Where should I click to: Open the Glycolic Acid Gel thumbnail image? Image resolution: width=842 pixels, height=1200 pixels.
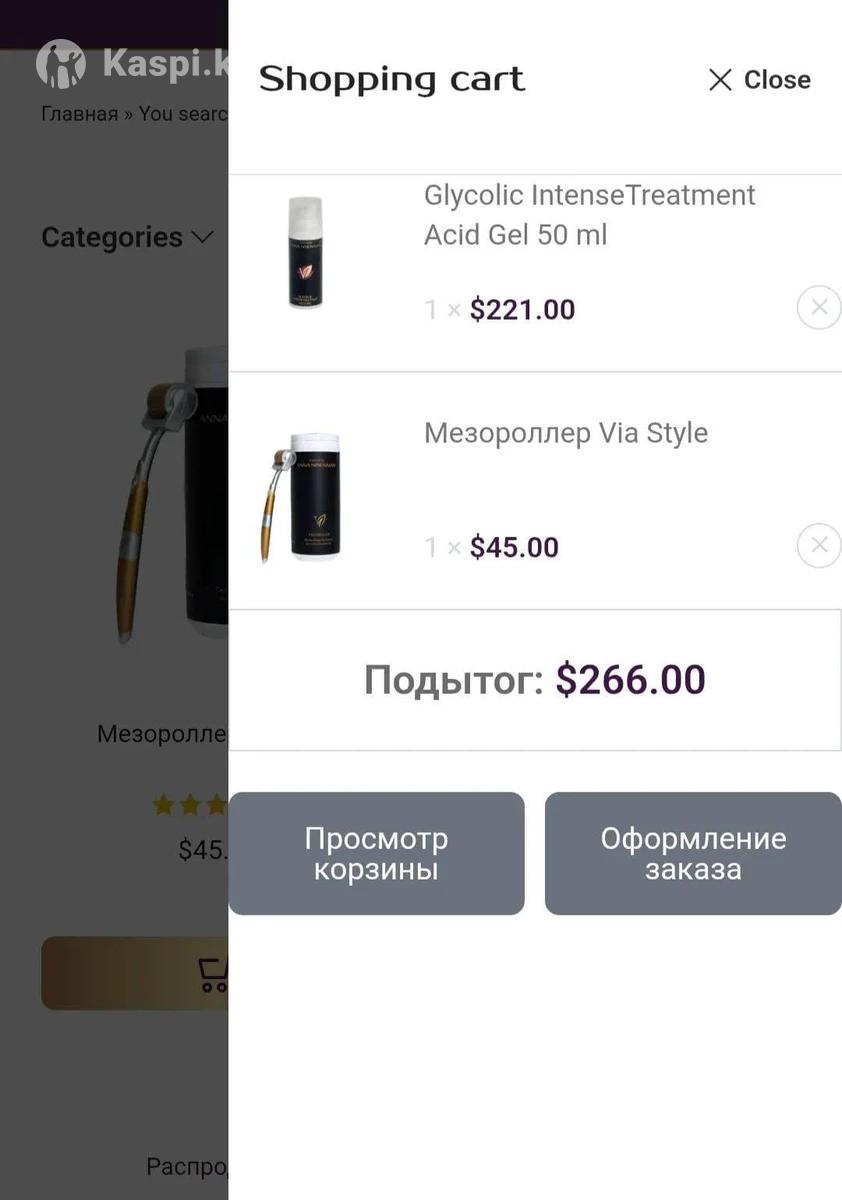[x=305, y=254]
